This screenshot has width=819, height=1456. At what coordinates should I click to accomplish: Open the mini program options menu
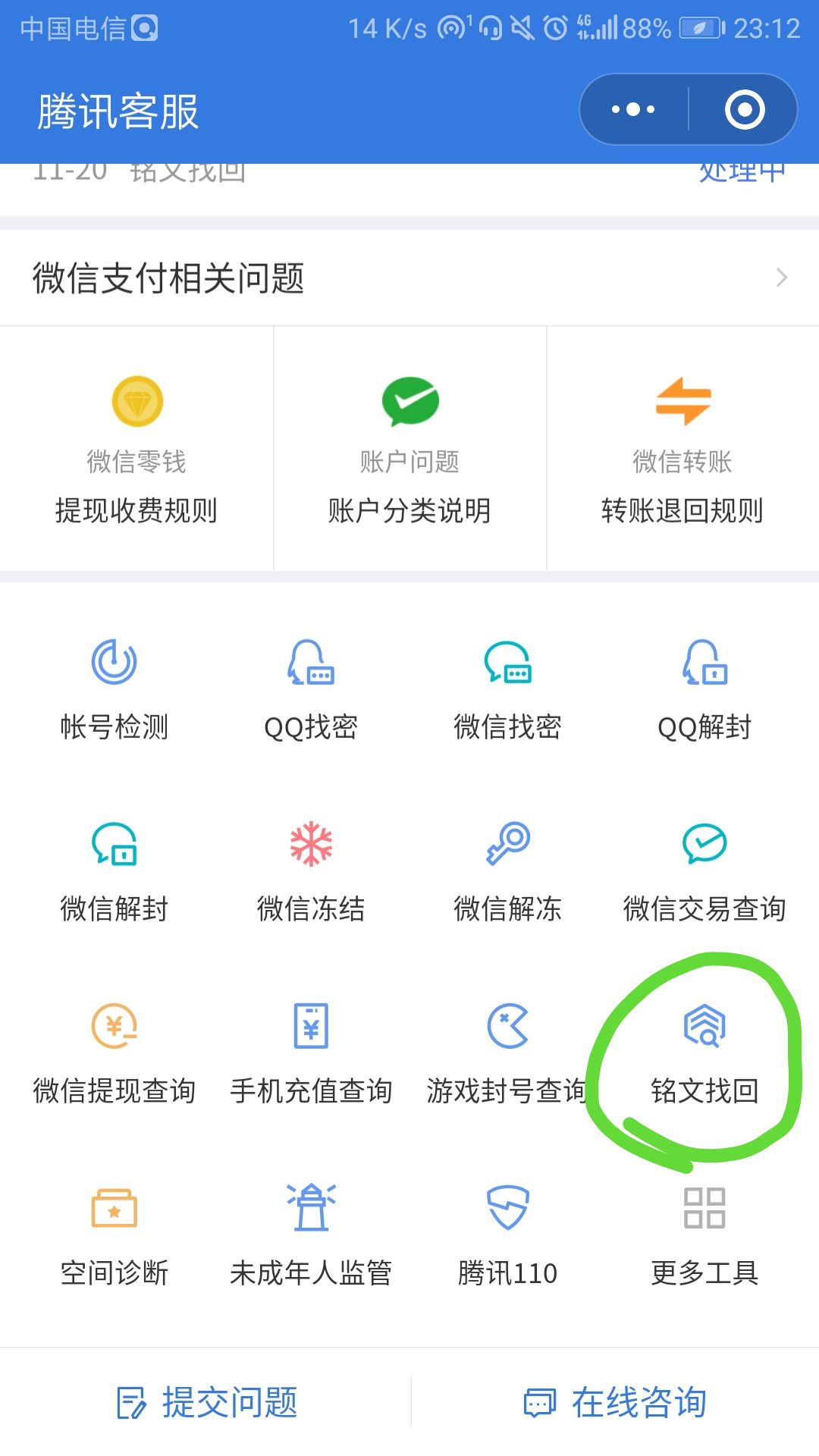coord(632,109)
